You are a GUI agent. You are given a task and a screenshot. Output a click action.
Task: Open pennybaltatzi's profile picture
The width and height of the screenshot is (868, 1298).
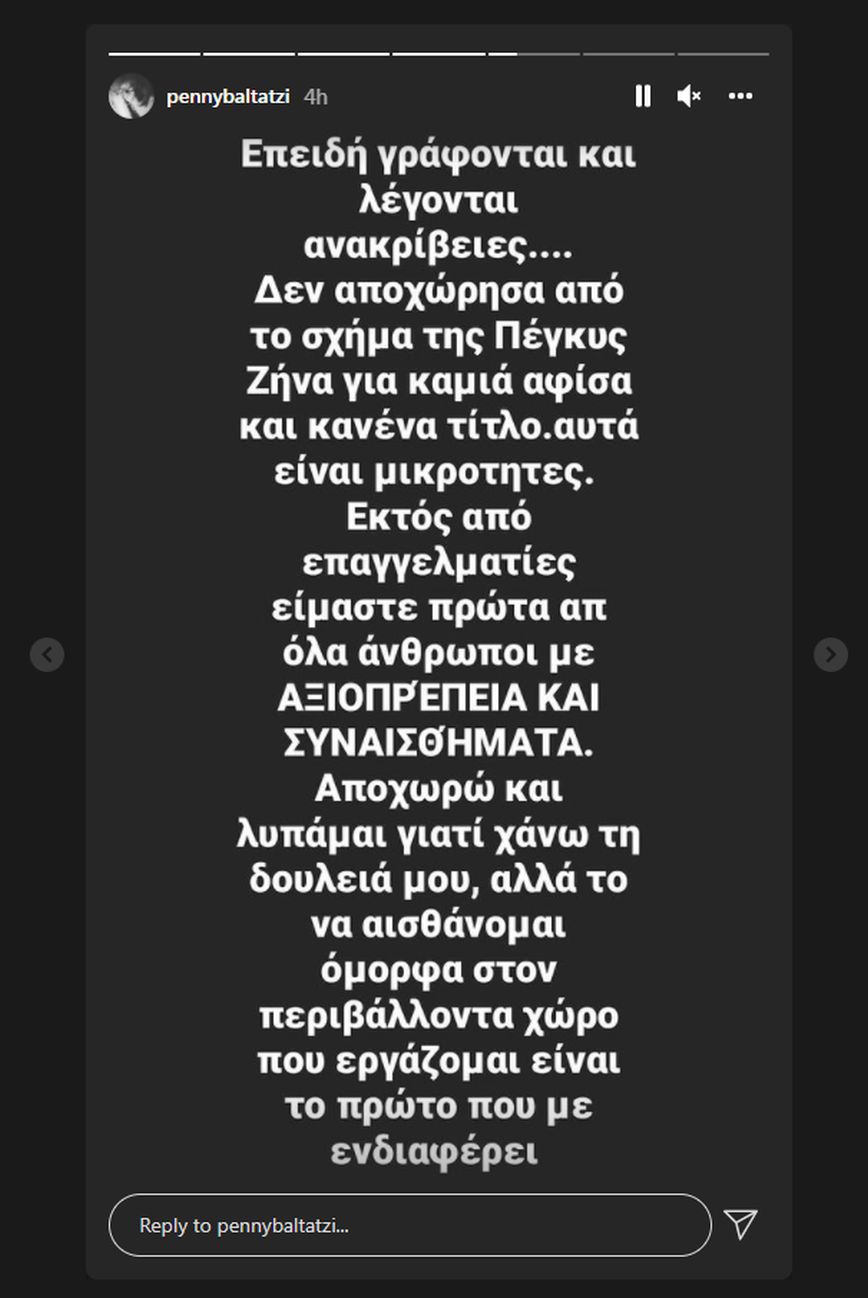(131, 96)
